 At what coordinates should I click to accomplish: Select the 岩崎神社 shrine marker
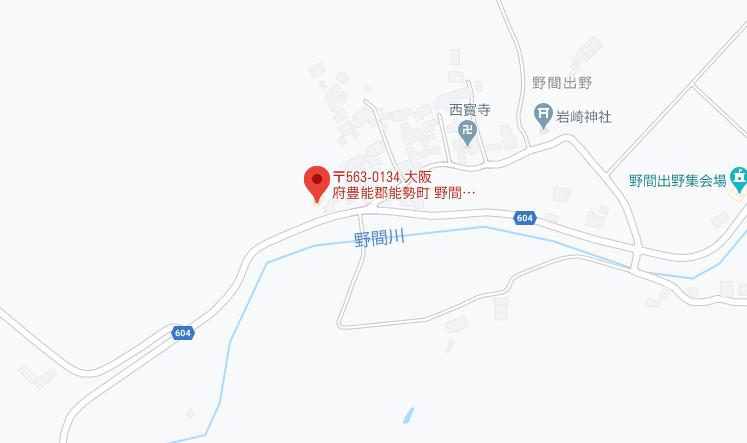tap(543, 116)
